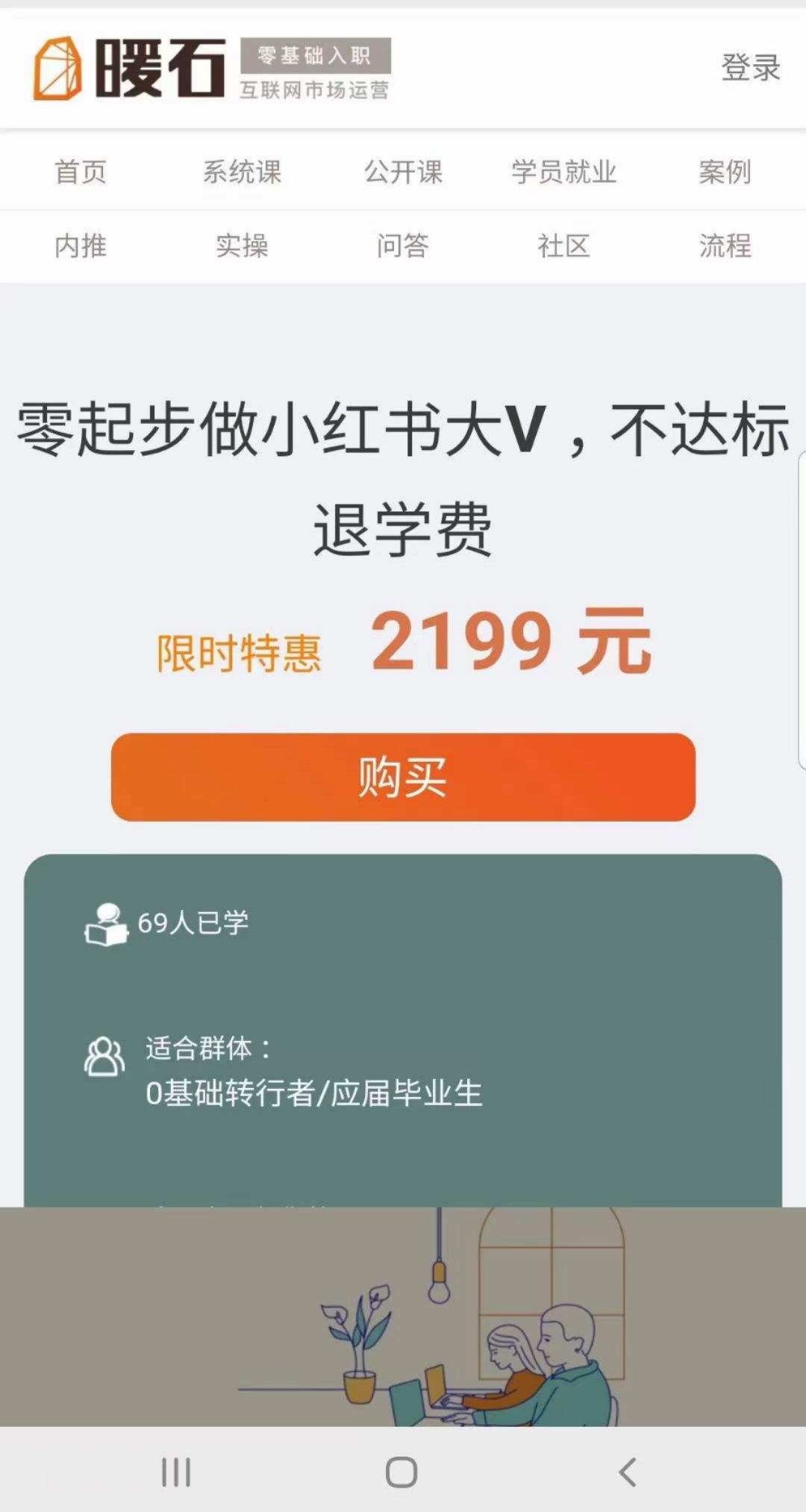The image size is (806, 1512).
Task: Click the 暖石 logo icon
Action: (x=60, y=67)
